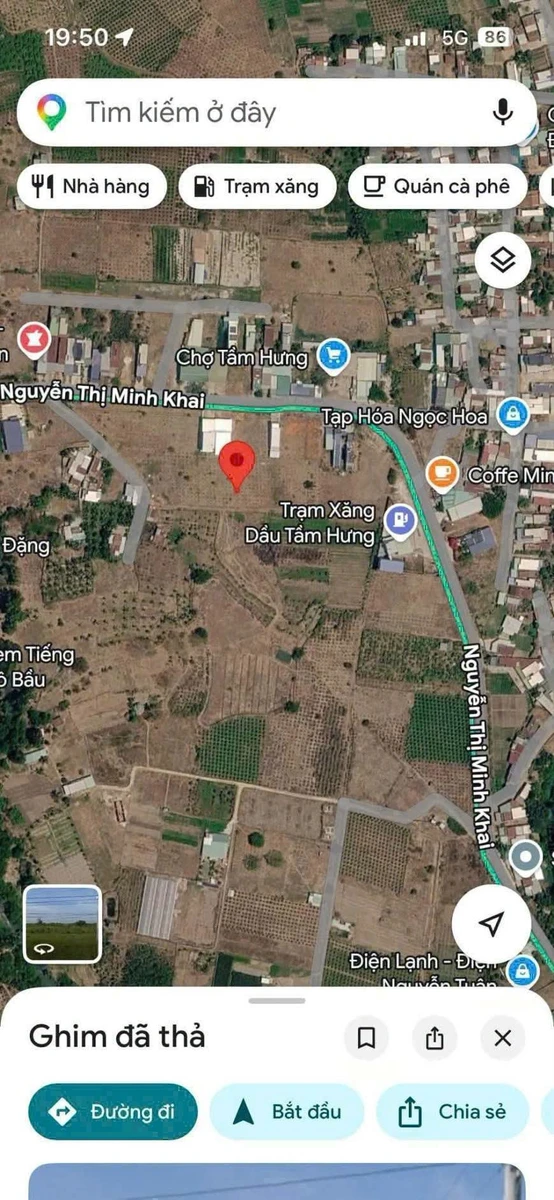
Task: Center map on my location
Action: (x=491, y=924)
